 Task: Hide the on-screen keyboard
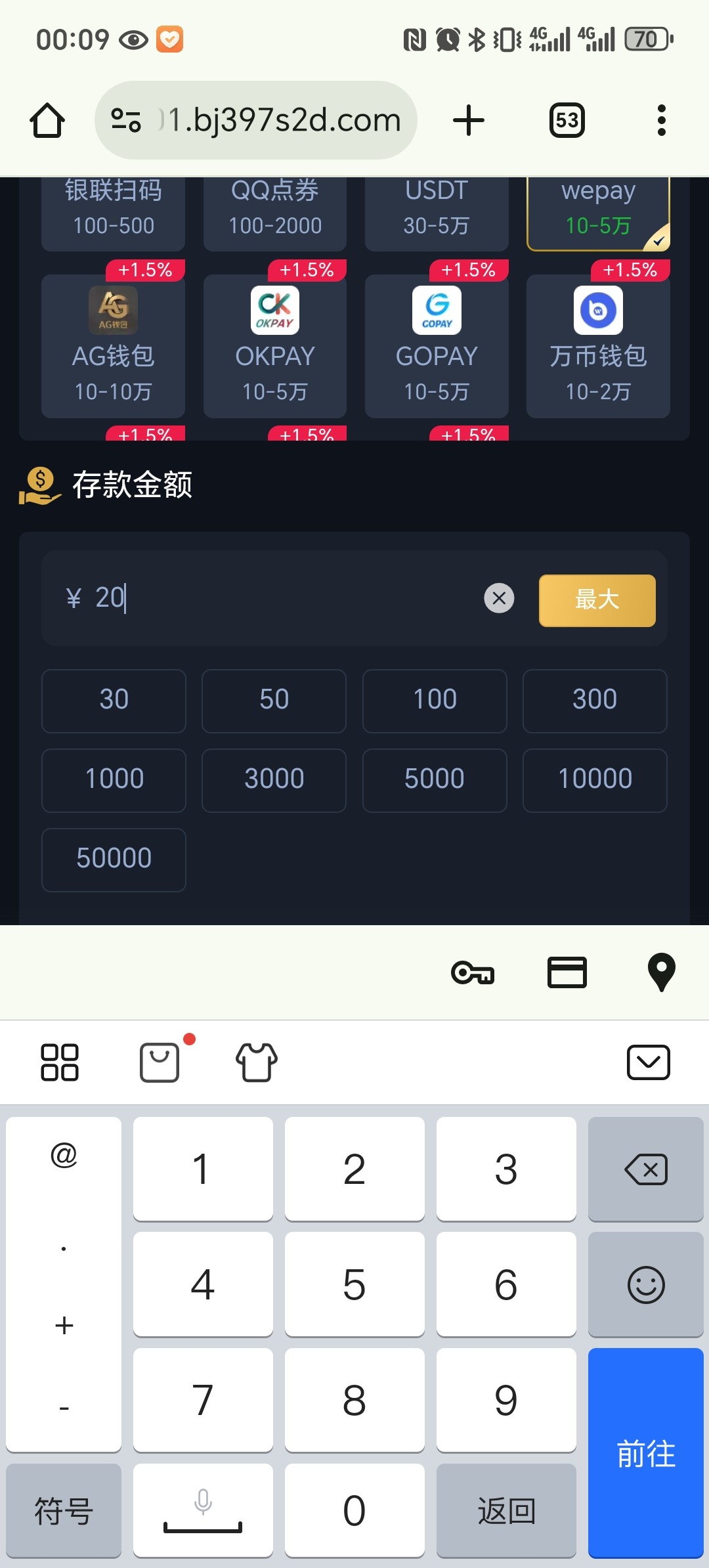click(648, 1062)
